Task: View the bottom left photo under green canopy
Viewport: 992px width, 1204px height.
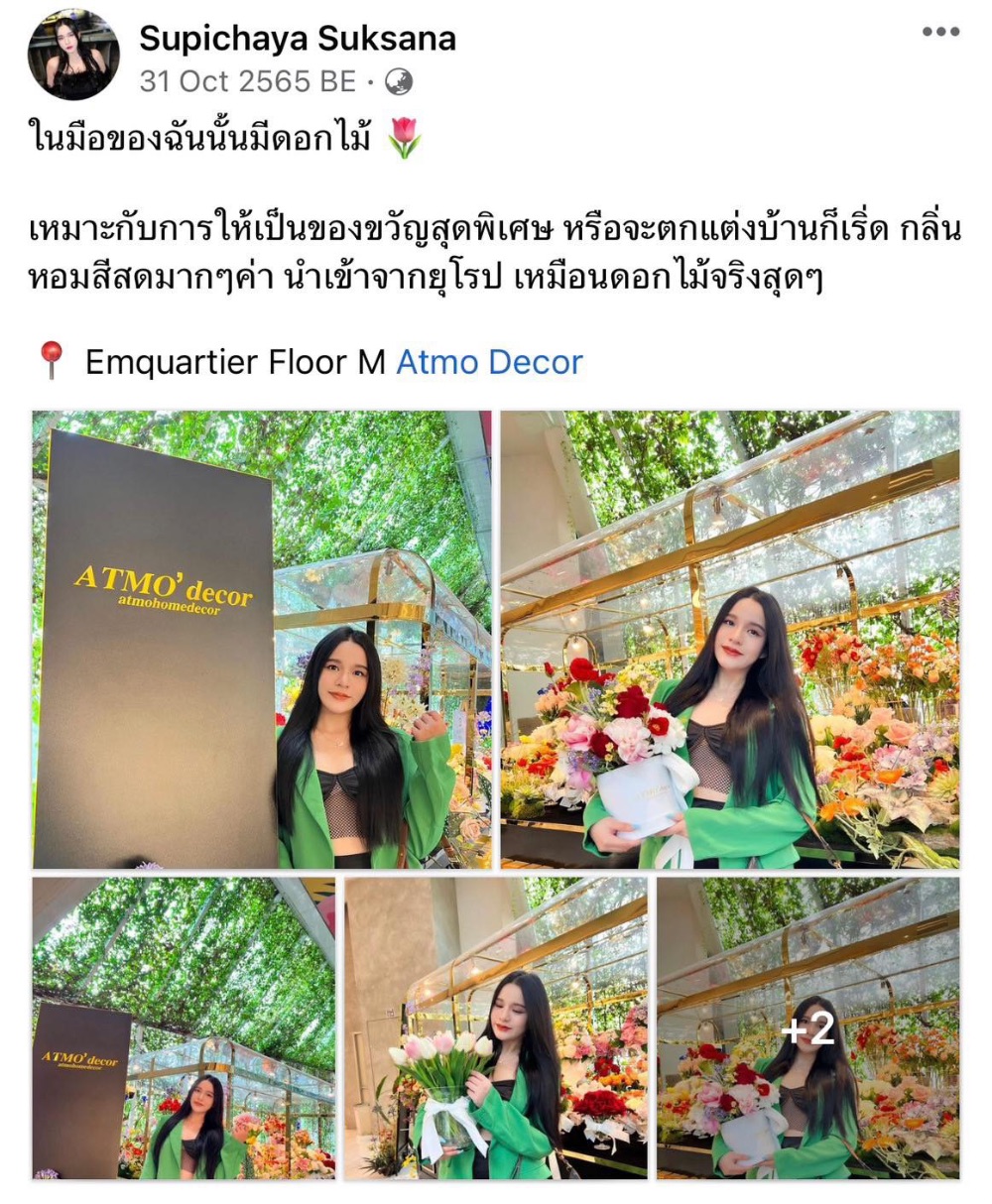Action: pos(184,1027)
